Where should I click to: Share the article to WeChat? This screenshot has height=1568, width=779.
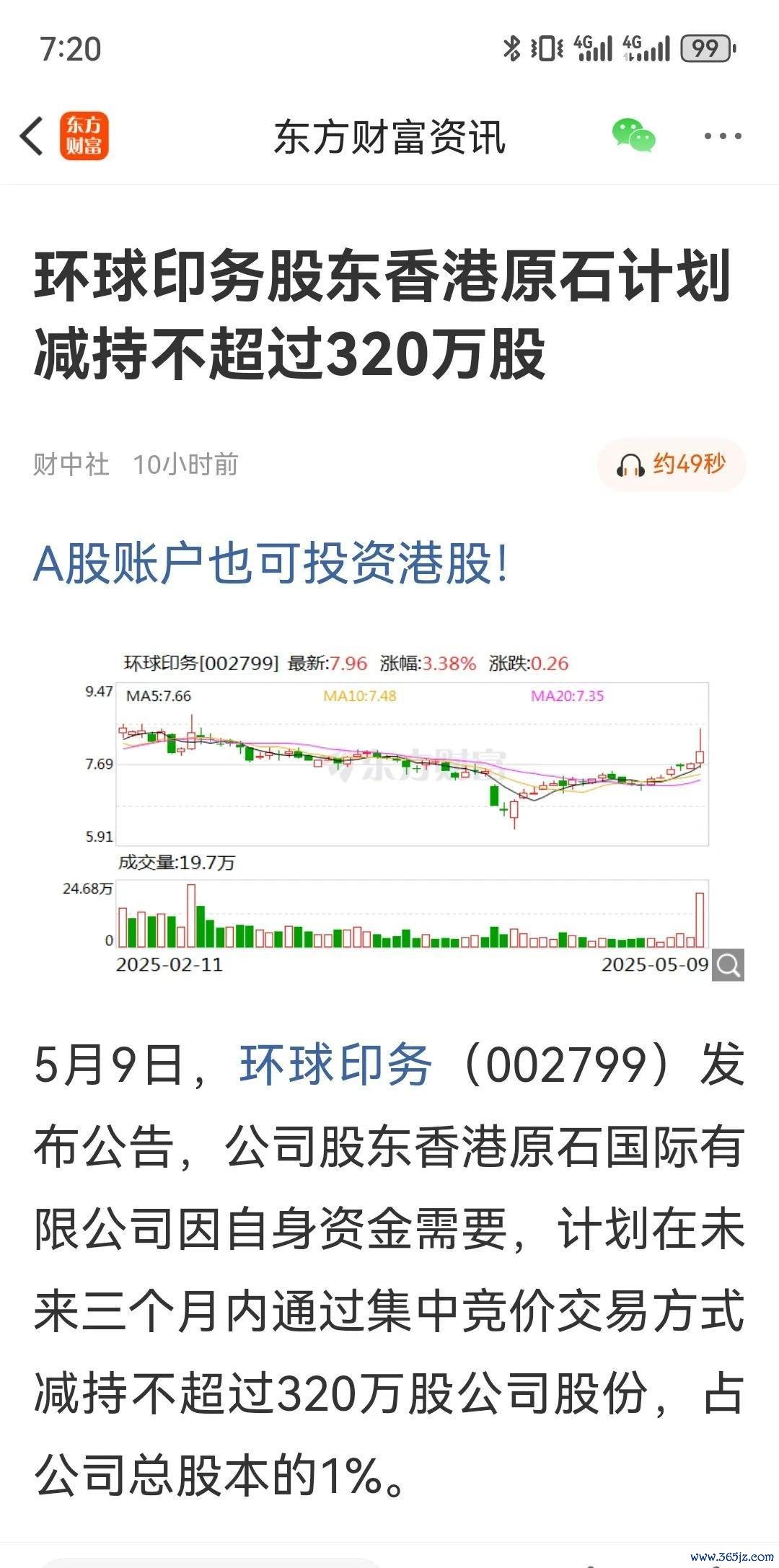pyautogui.click(x=633, y=135)
